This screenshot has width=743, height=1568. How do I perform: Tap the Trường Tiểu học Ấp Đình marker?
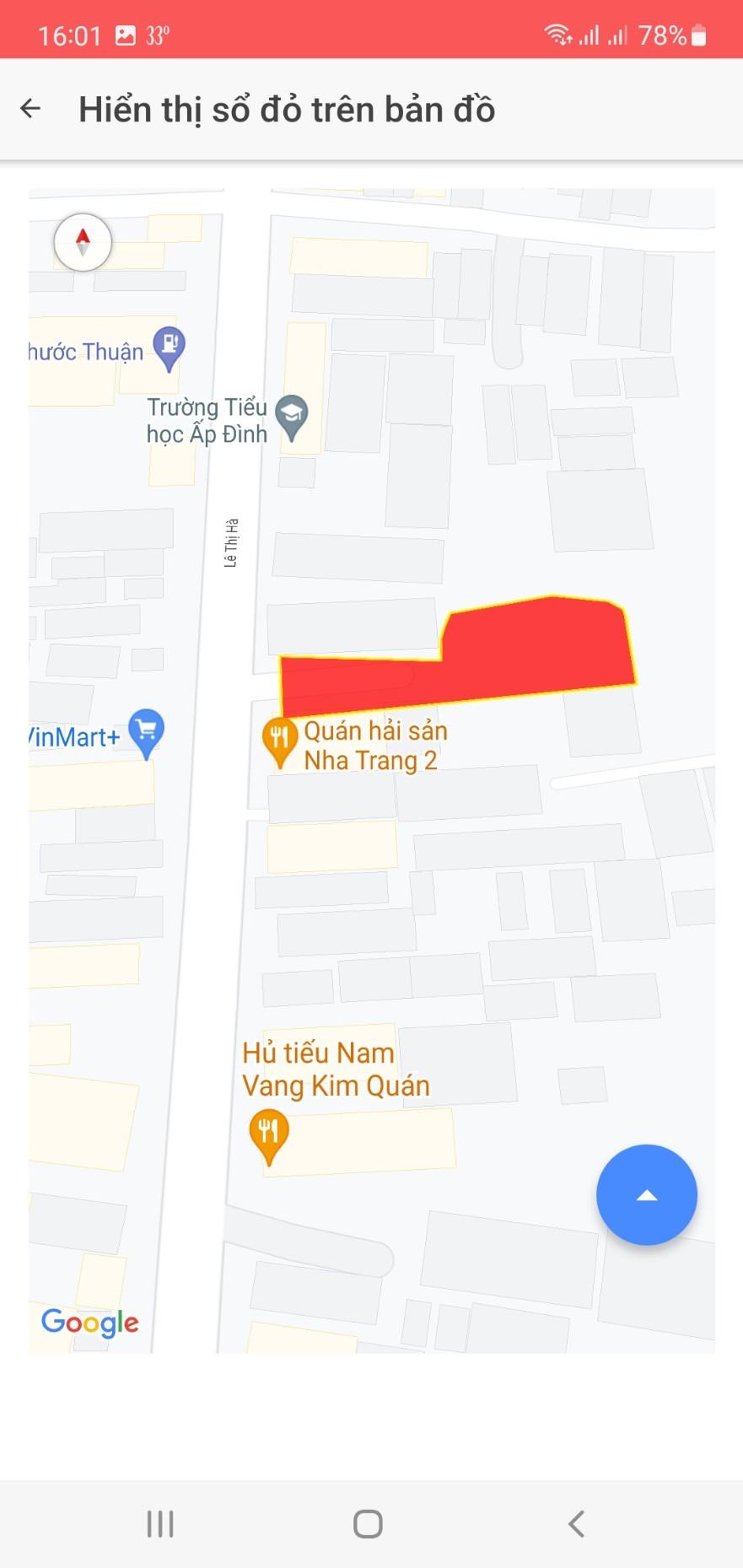(292, 418)
